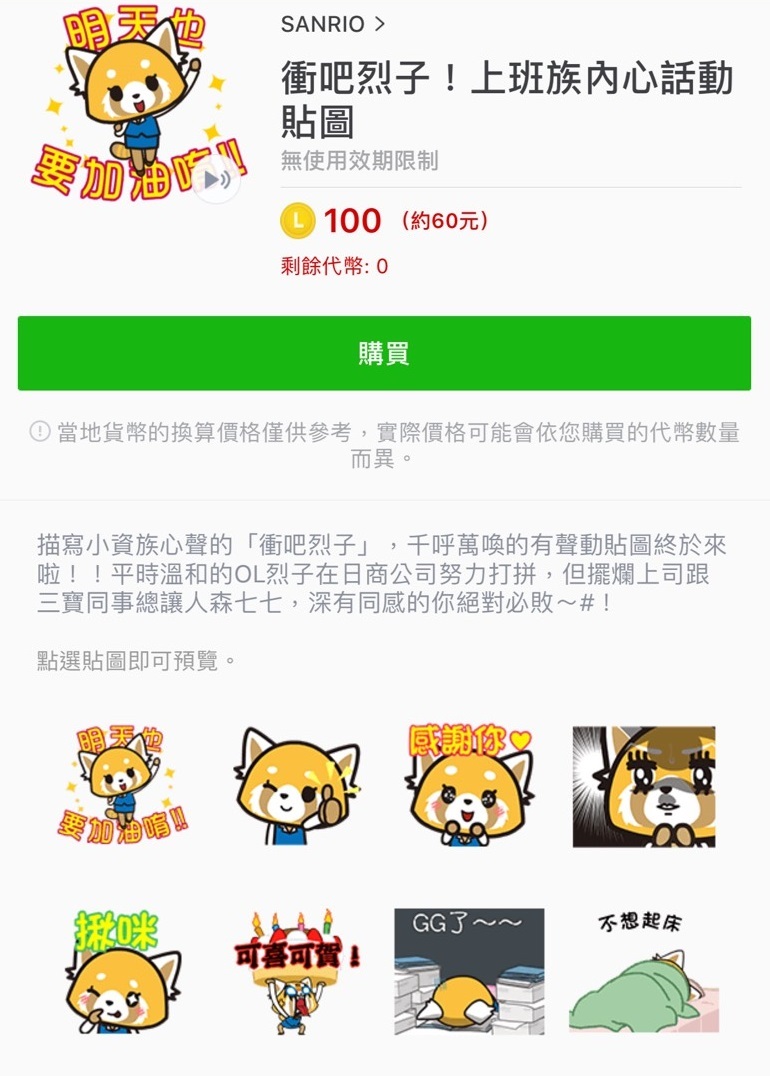Tap the green 購買 purchase button
The height and width of the screenshot is (1076, 770).
[384, 353]
